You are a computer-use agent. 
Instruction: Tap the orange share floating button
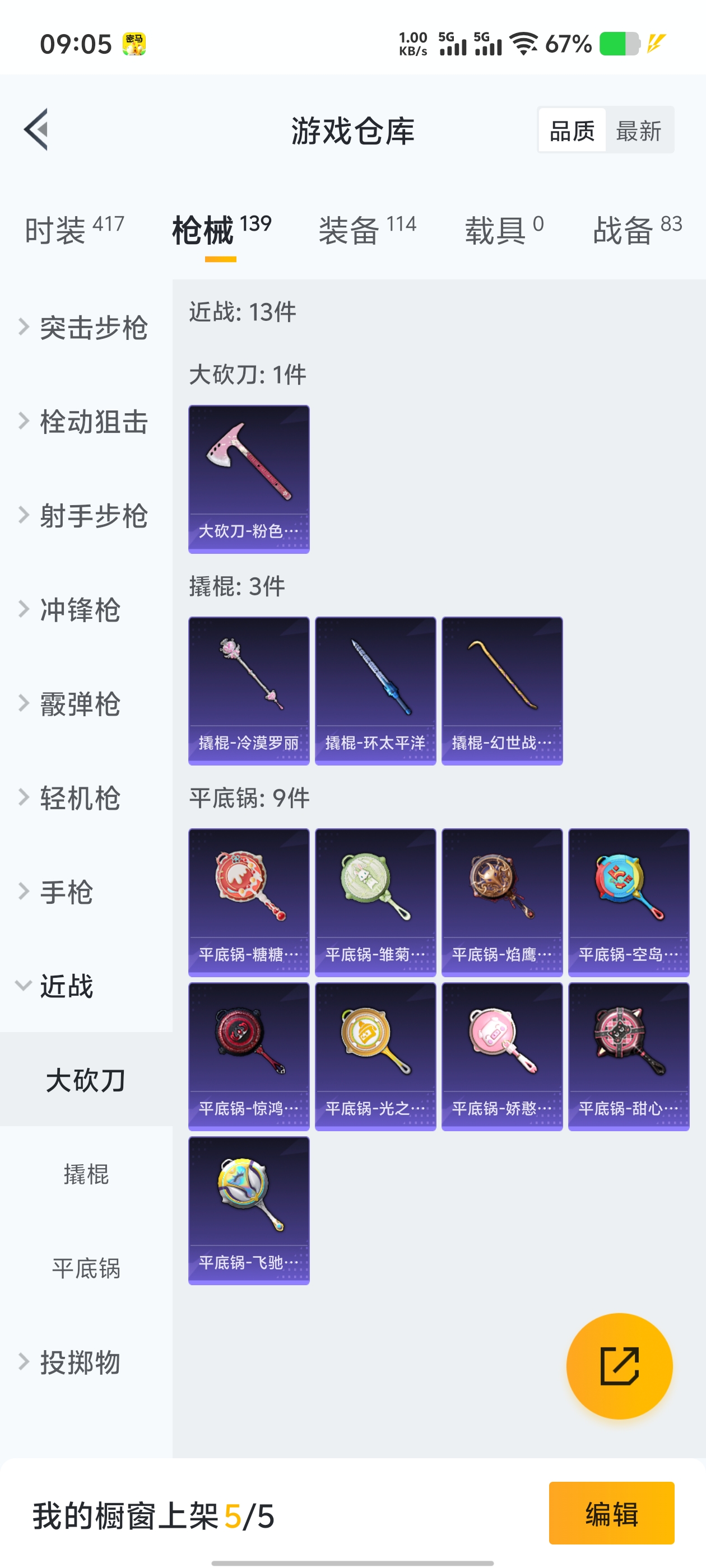(x=619, y=1365)
